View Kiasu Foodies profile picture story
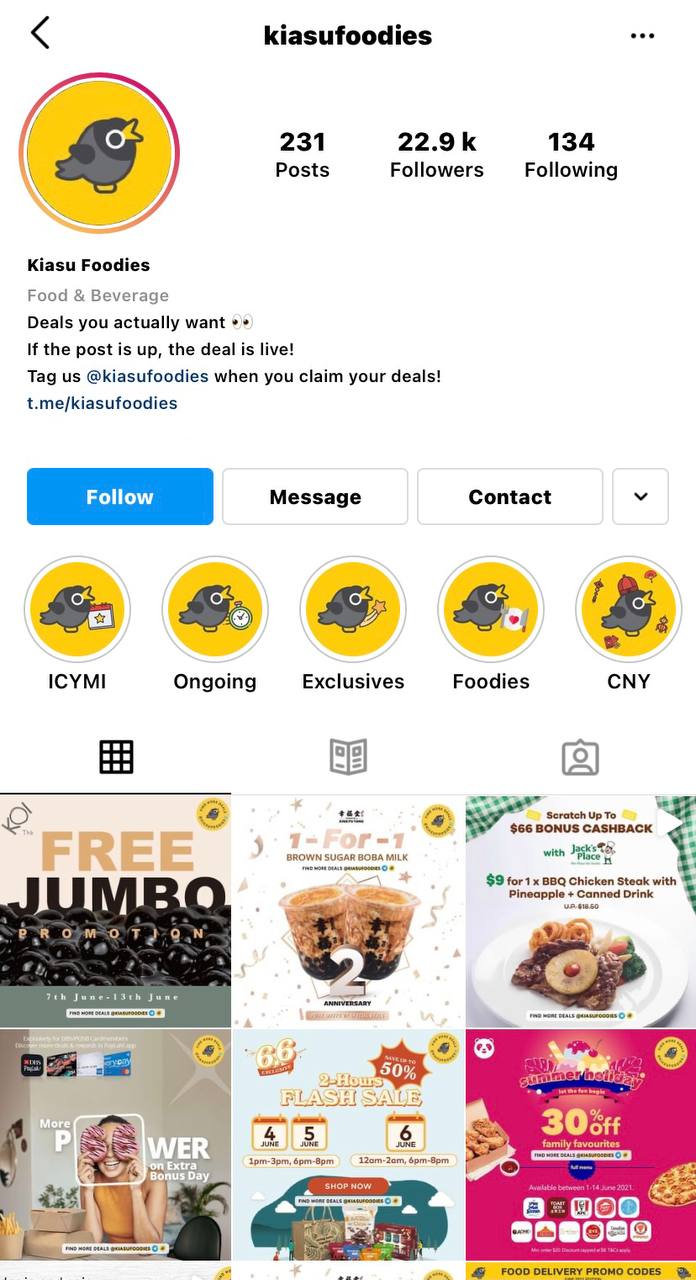 click(98, 153)
